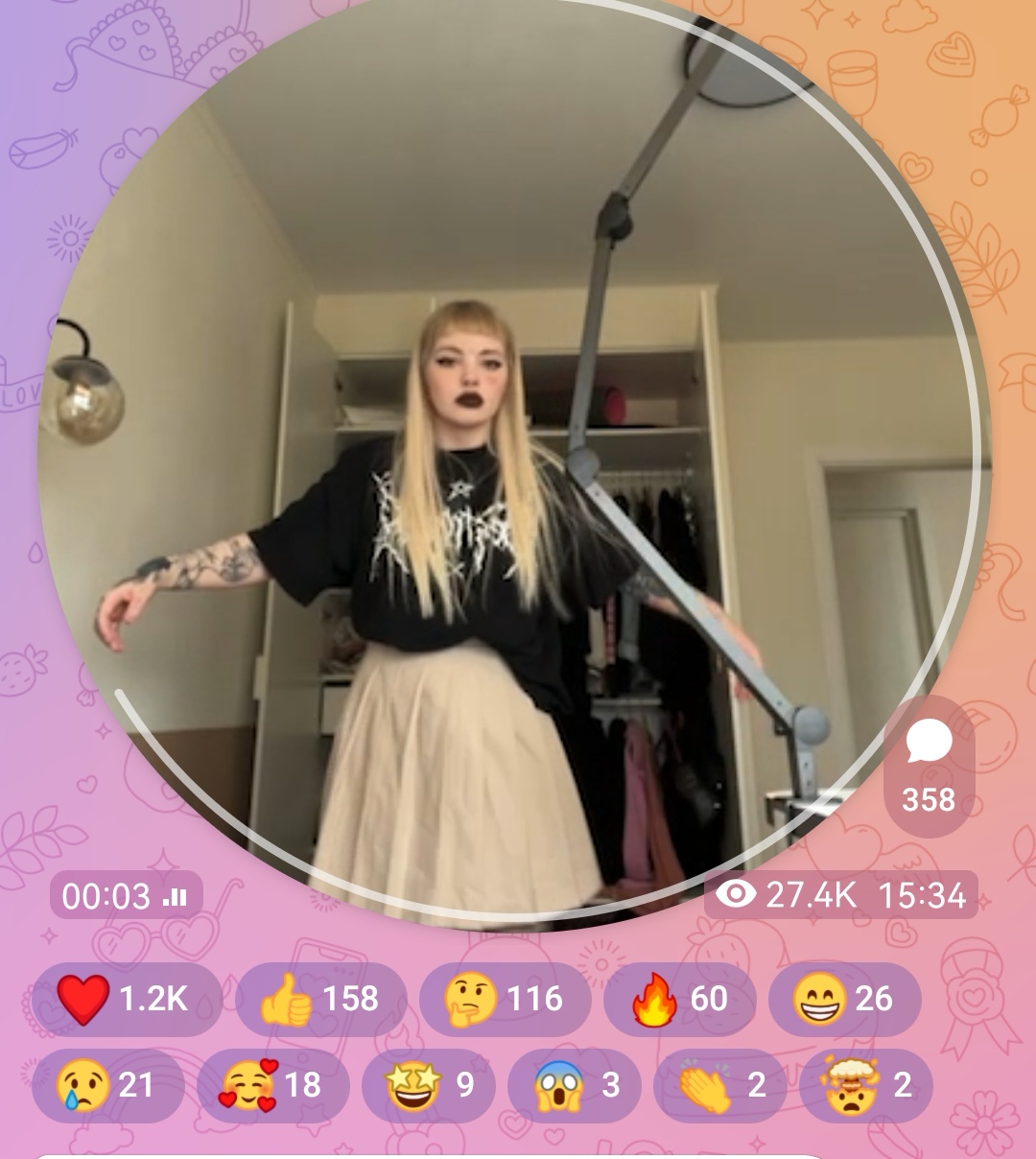React with the red heart (1.2K)
Viewport: 1036px width, 1159px height.
[125, 999]
